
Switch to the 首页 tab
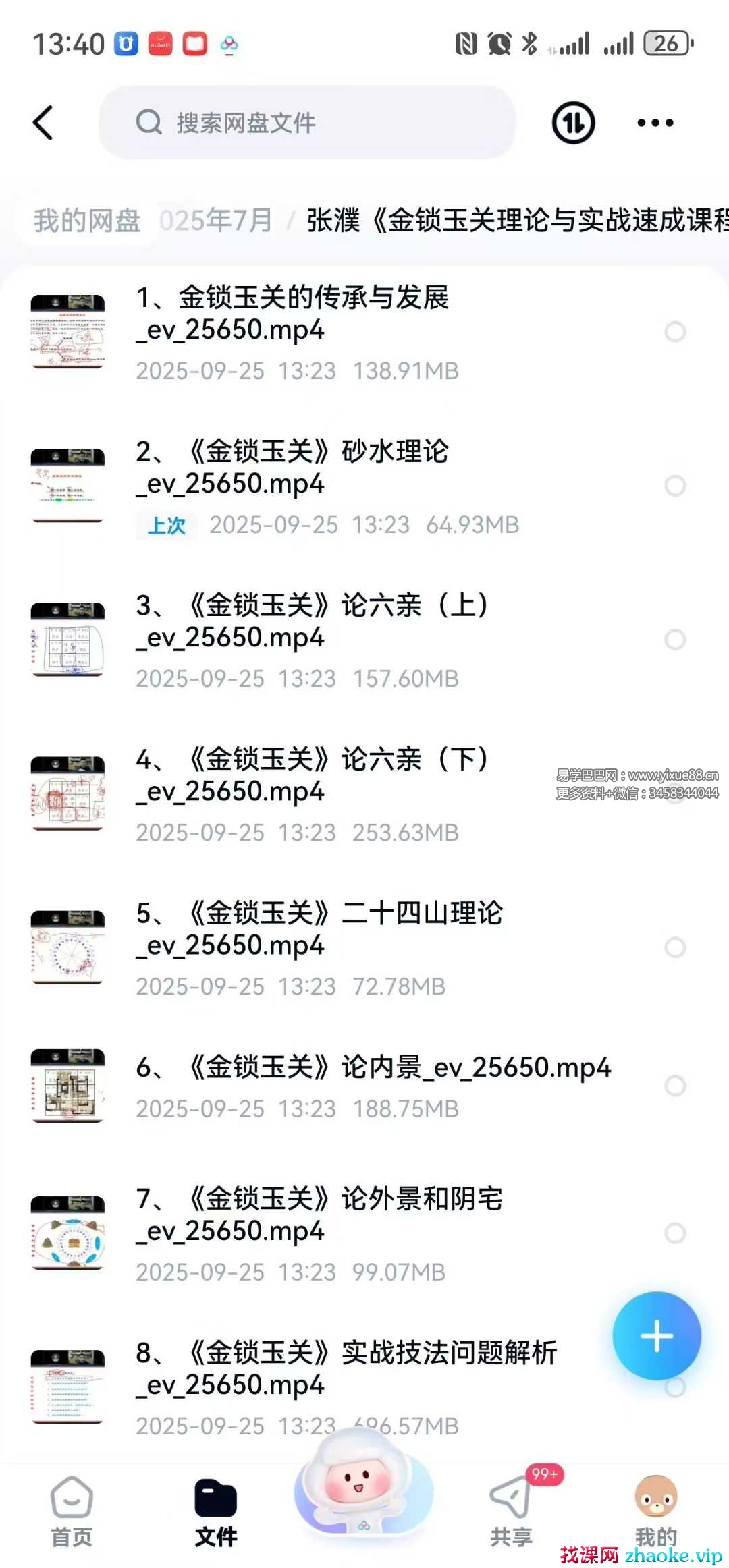72,1511
